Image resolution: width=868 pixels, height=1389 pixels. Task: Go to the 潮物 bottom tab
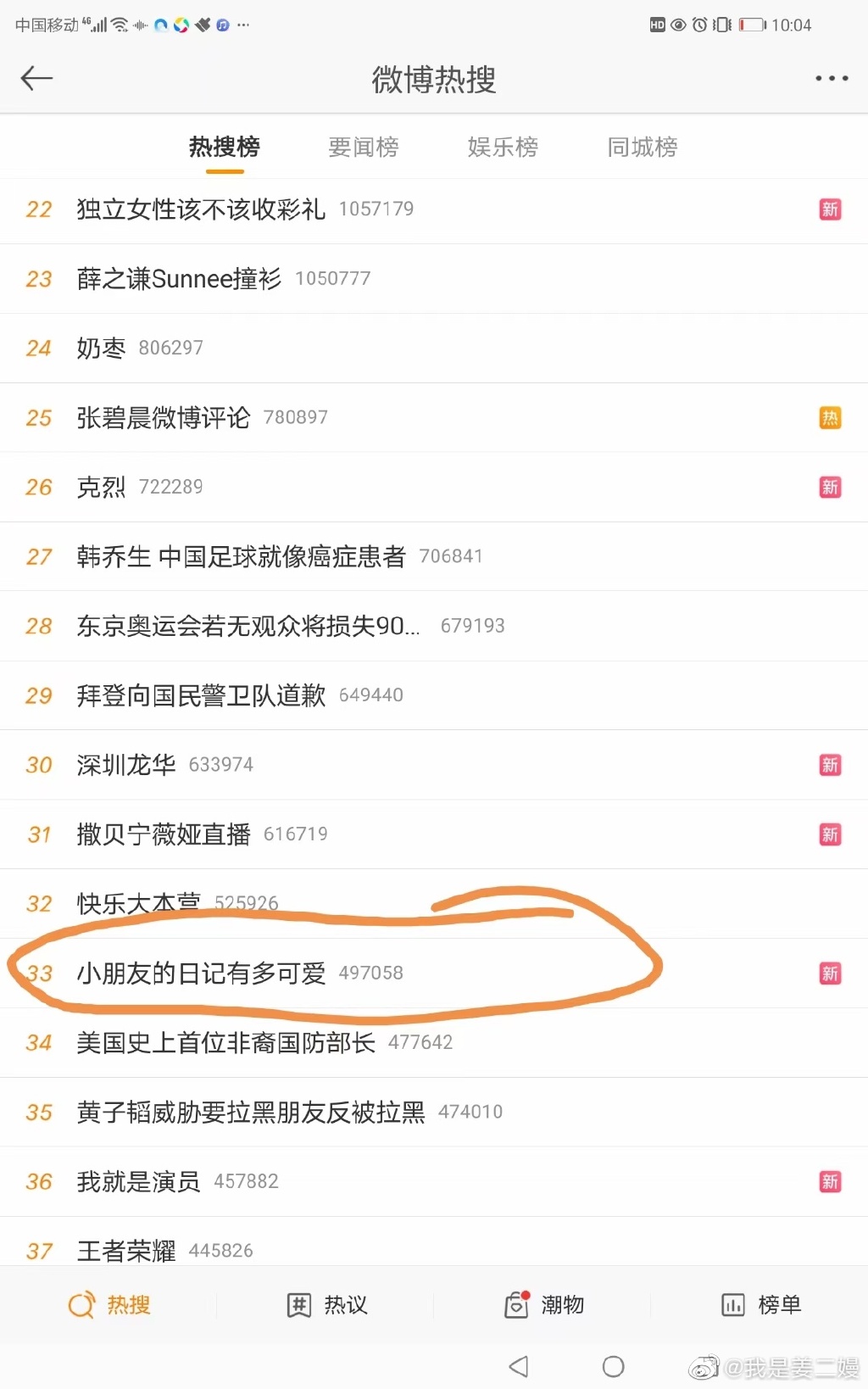pos(544,1305)
